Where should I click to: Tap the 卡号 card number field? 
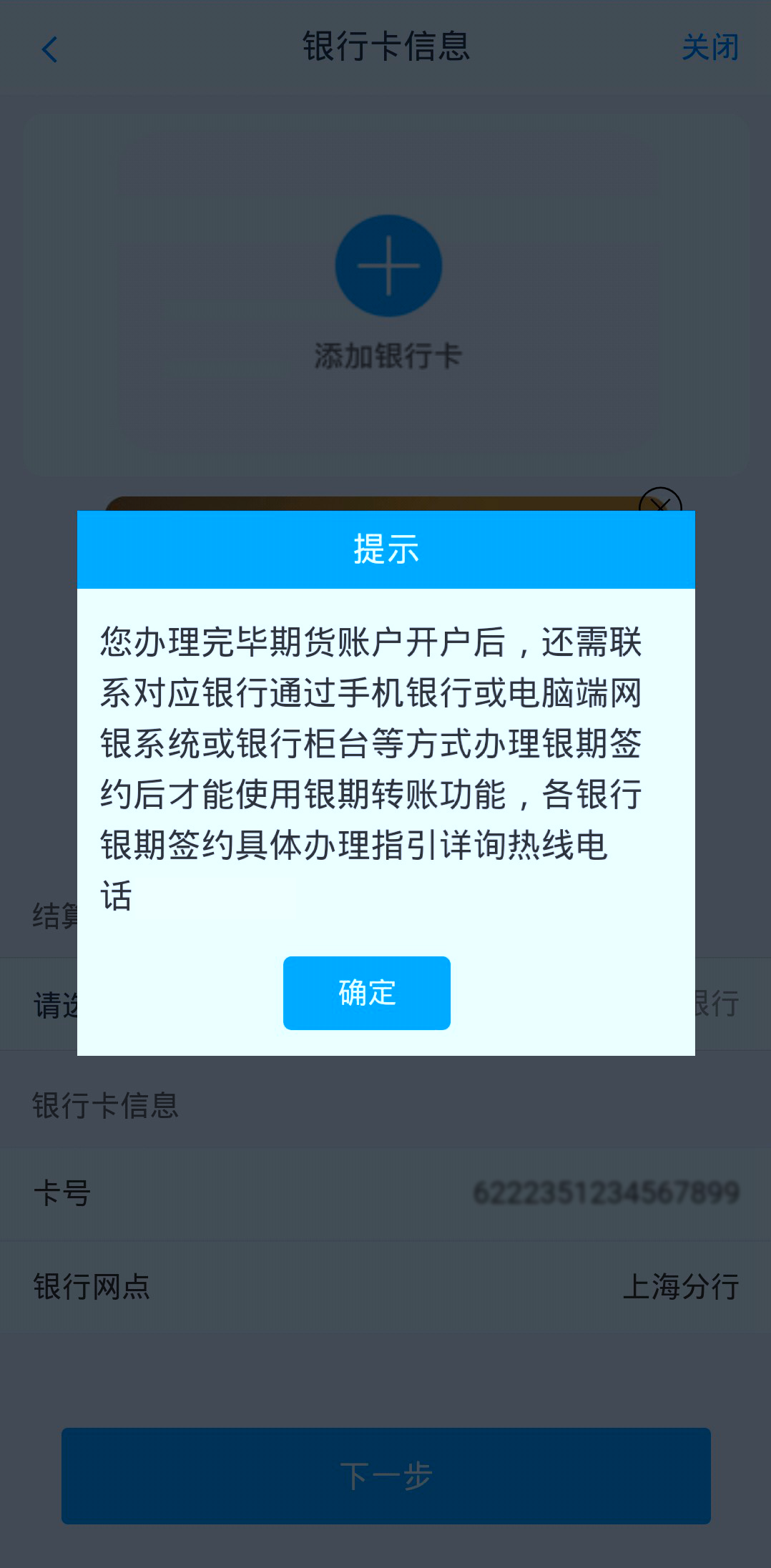click(x=605, y=1192)
